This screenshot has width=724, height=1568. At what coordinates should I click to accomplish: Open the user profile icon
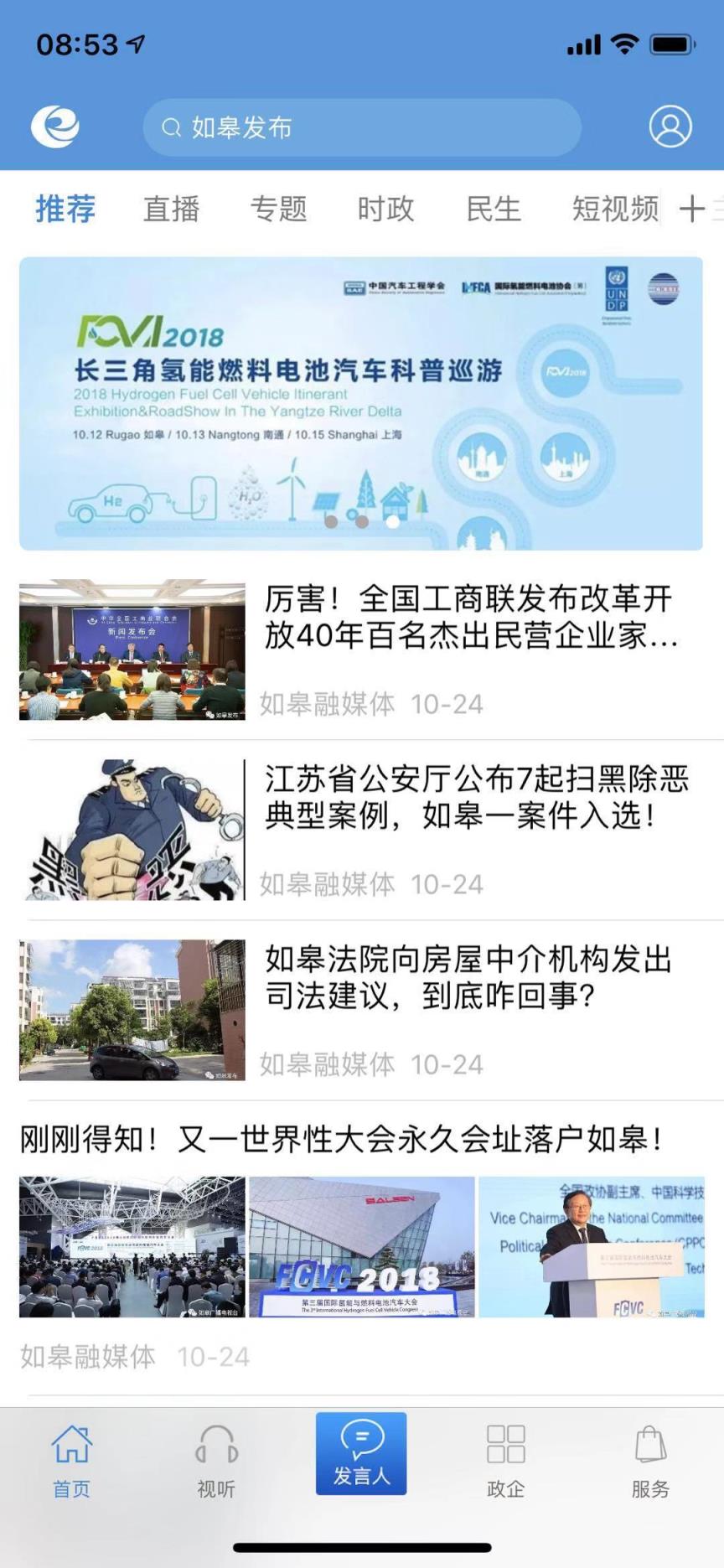point(669,127)
